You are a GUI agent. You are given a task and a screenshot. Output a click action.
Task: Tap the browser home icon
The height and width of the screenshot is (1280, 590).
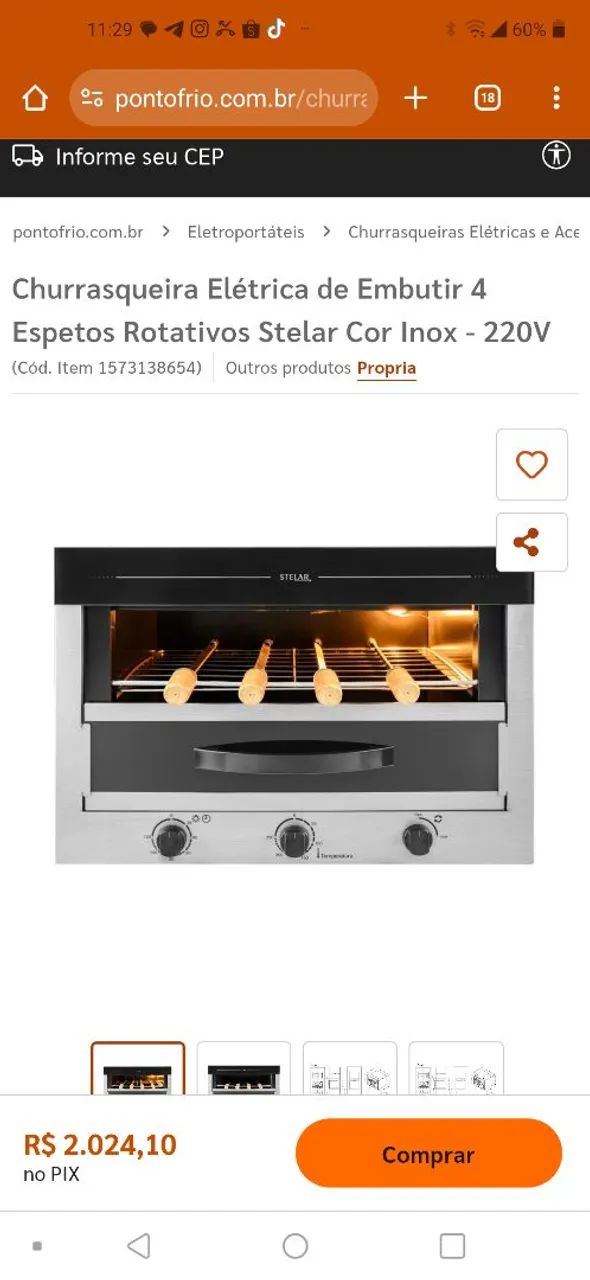tap(35, 98)
